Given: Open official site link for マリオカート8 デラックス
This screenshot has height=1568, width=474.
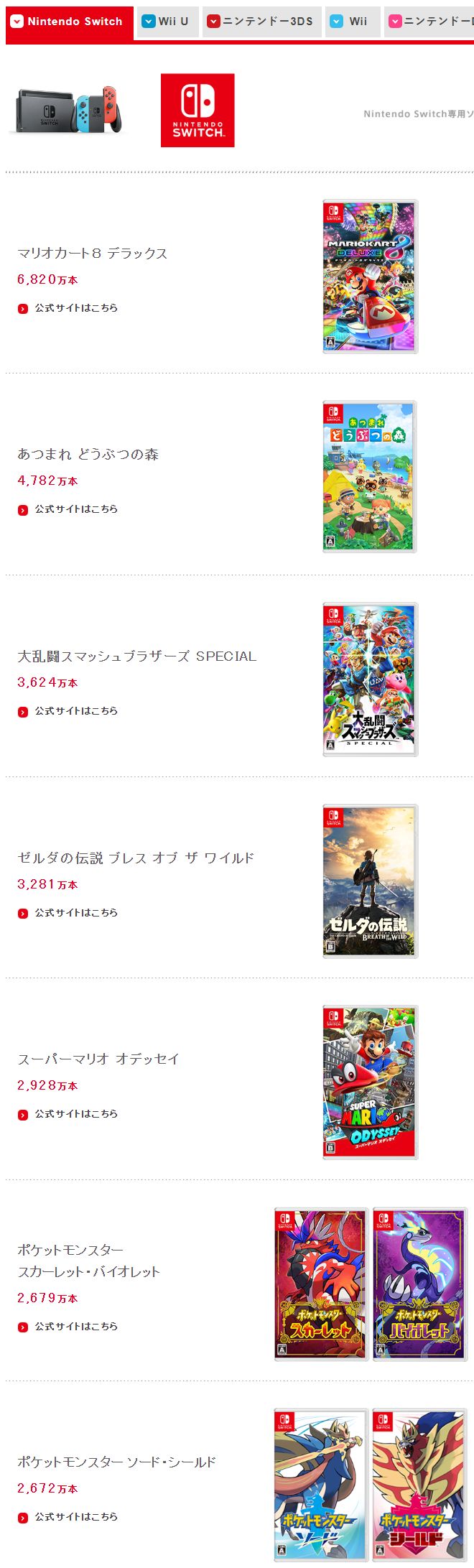Looking at the screenshot, I should pos(75,308).
